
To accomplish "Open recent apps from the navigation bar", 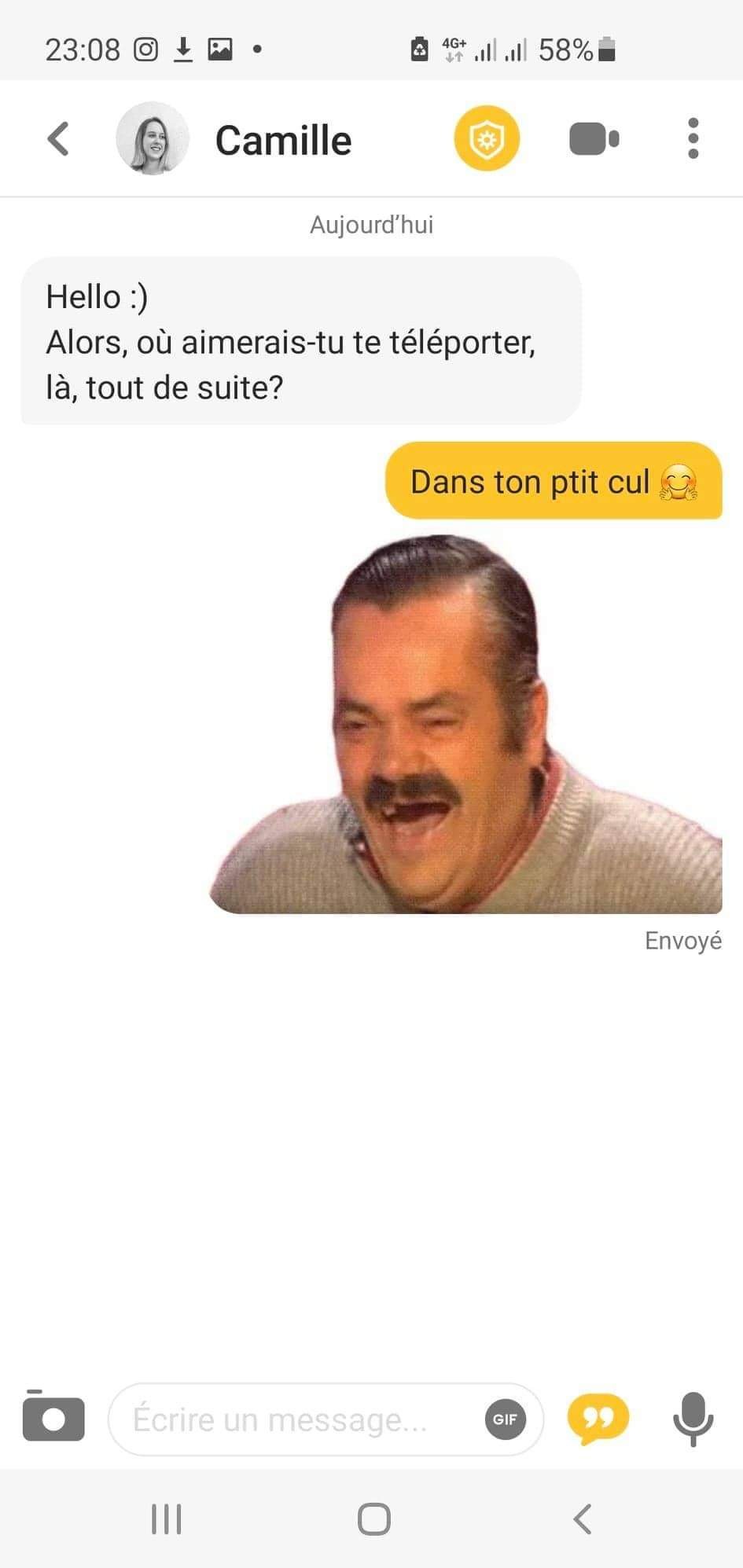I will tap(166, 1519).
